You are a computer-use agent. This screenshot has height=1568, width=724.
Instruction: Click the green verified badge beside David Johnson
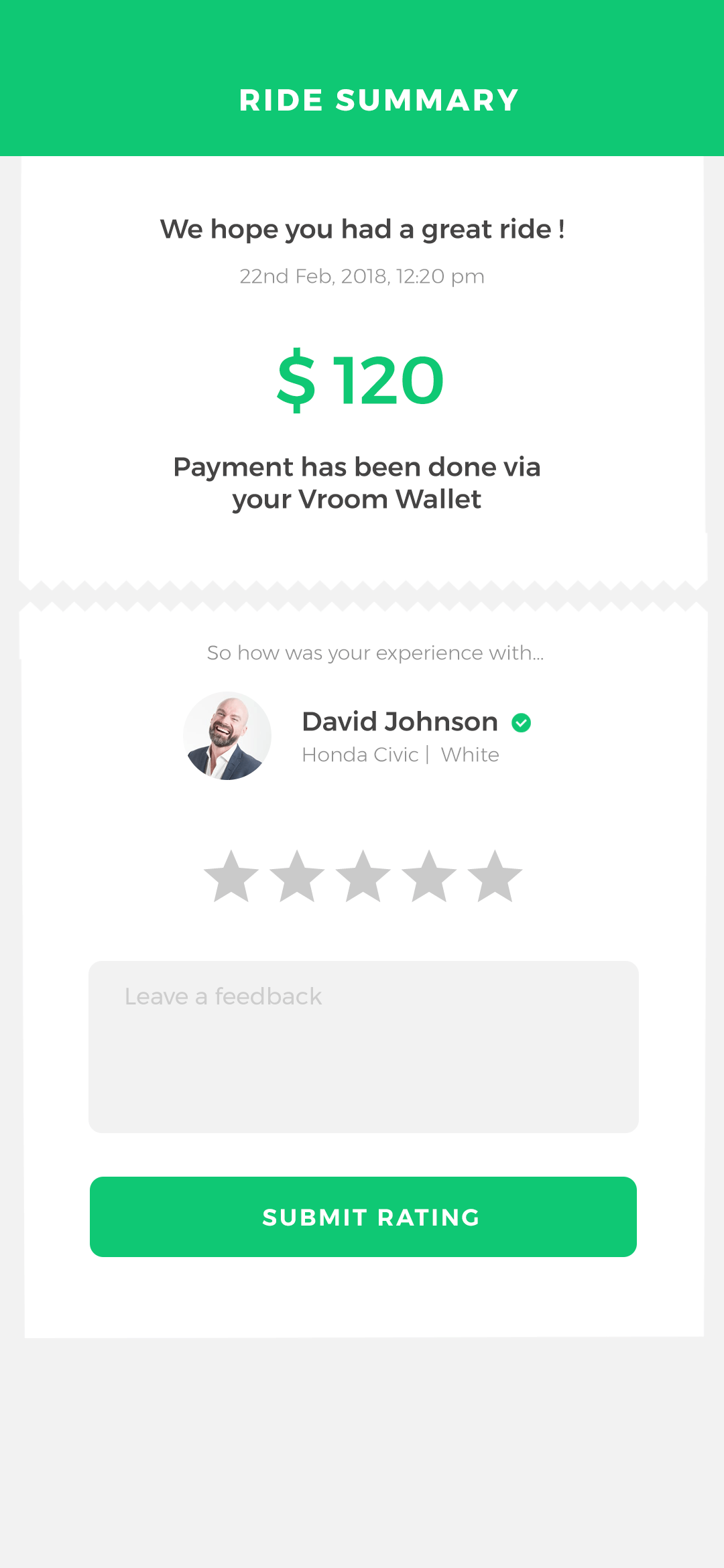pos(522,722)
